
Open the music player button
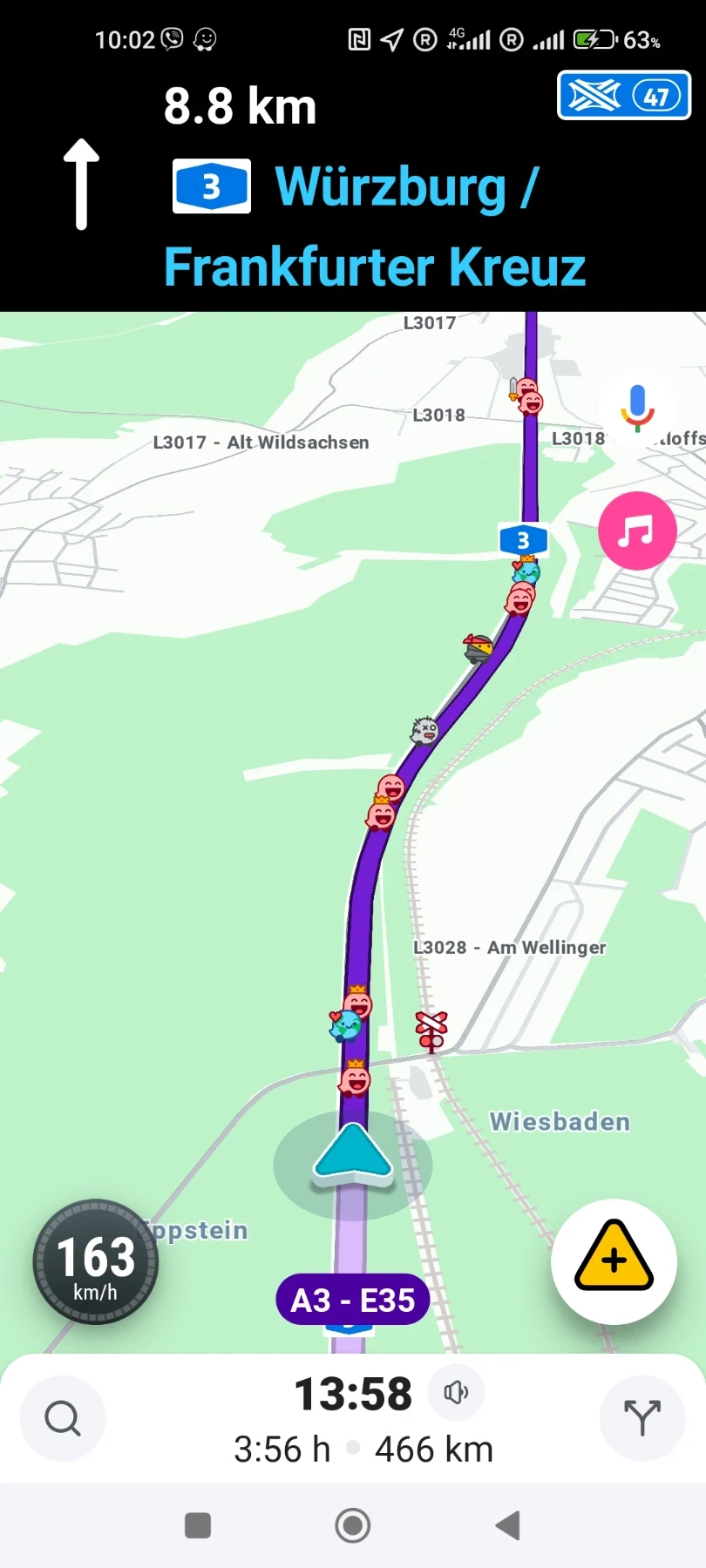637,531
